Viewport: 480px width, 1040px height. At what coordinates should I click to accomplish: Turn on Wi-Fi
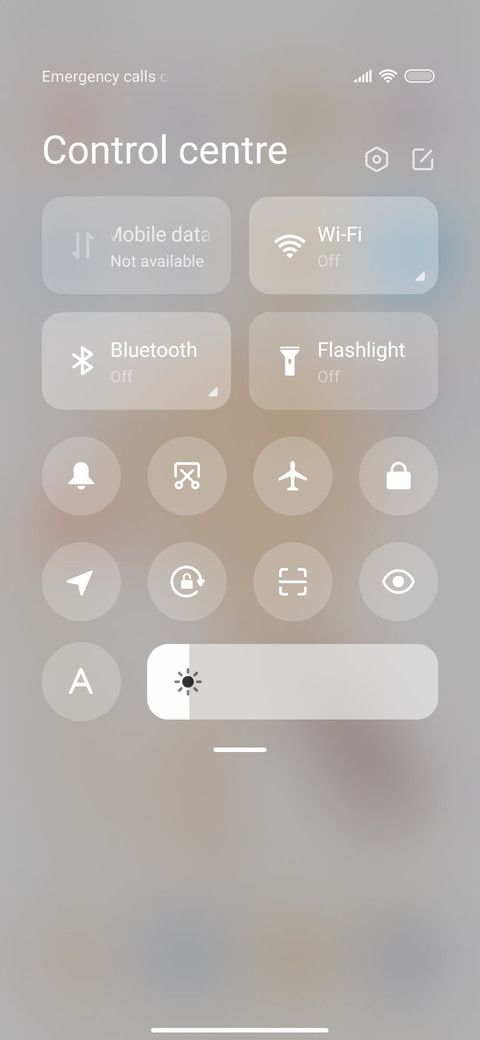coord(343,245)
